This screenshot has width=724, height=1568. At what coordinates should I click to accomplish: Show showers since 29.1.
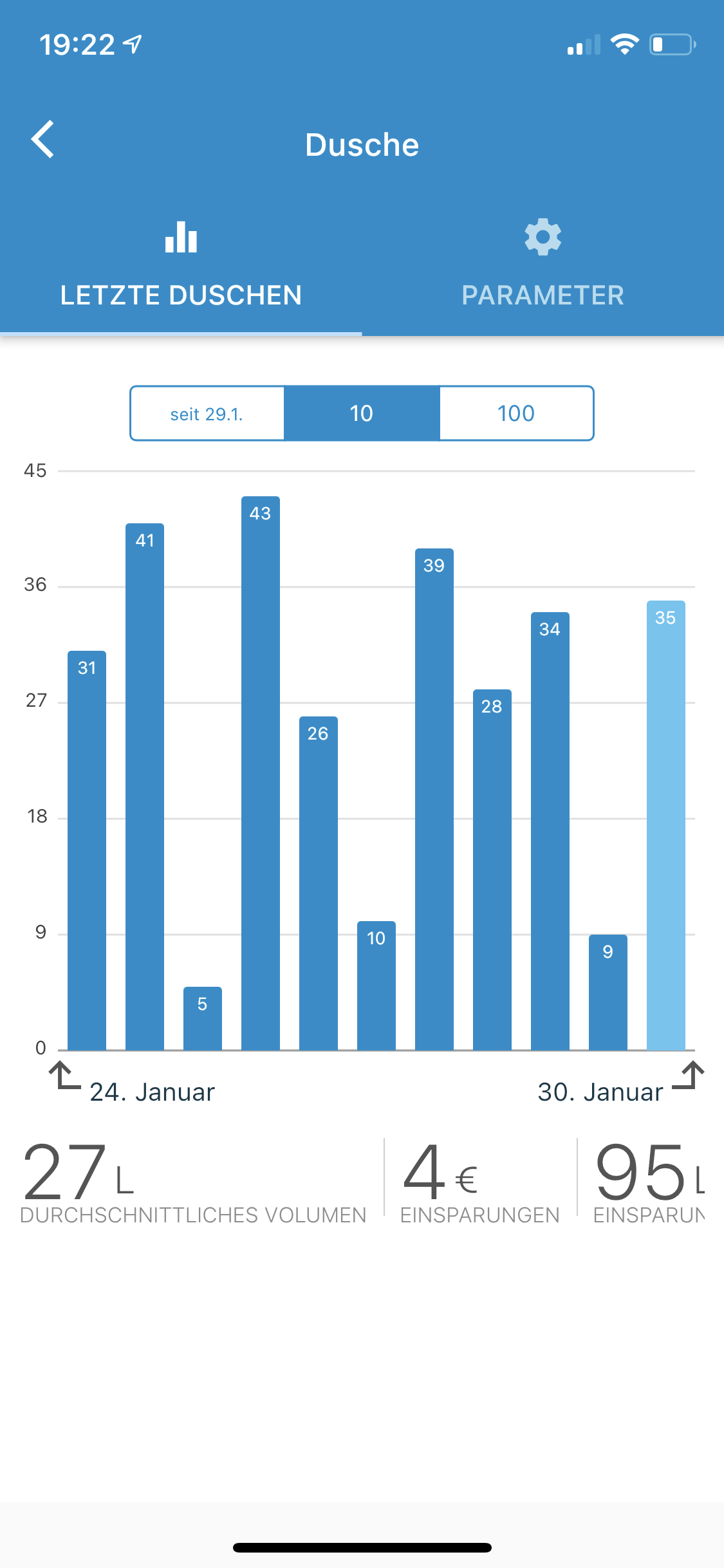click(207, 414)
